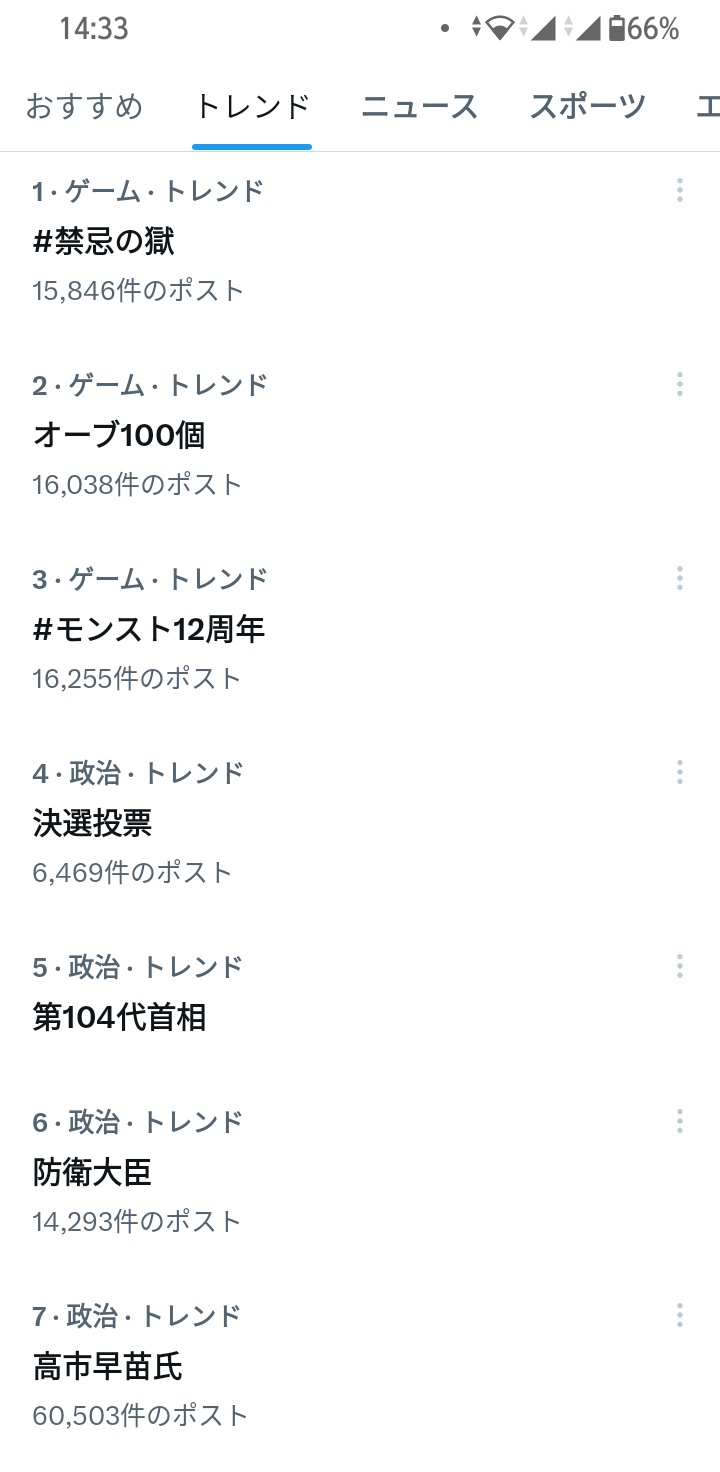
Task: Open the #禁忌の獄 trend
Action: coord(104,241)
